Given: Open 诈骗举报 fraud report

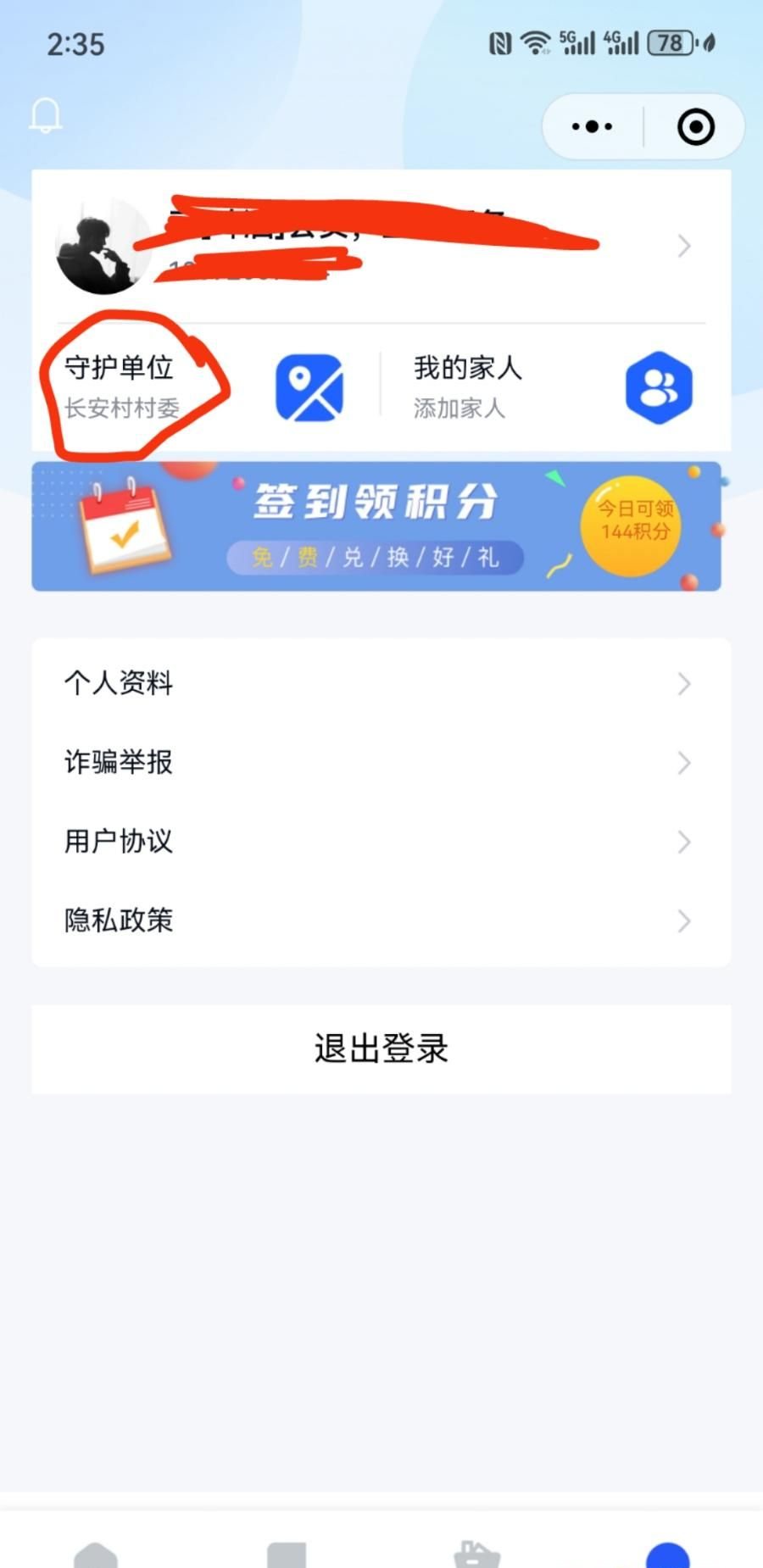Looking at the screenshot, I should pos(381,762).
